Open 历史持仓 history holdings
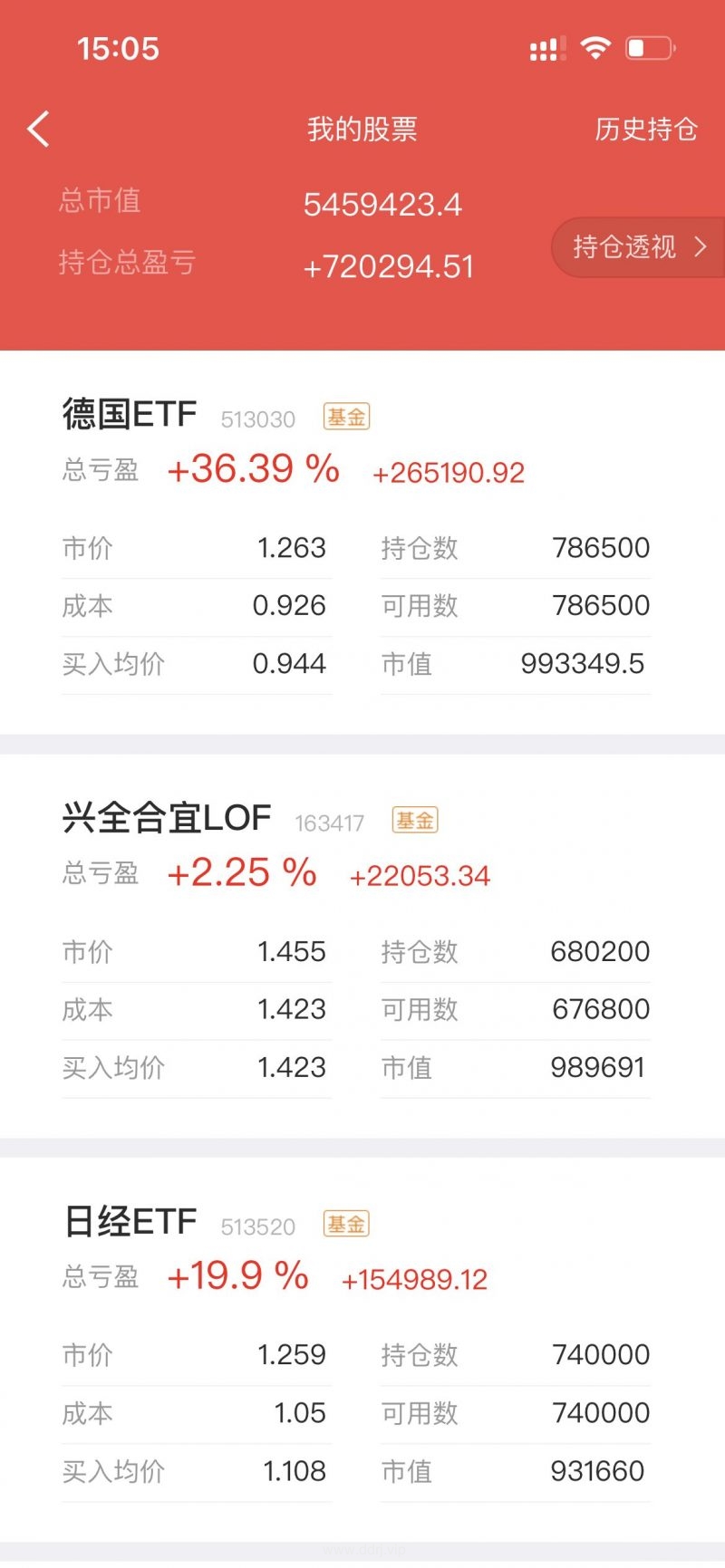 point(646,130)
